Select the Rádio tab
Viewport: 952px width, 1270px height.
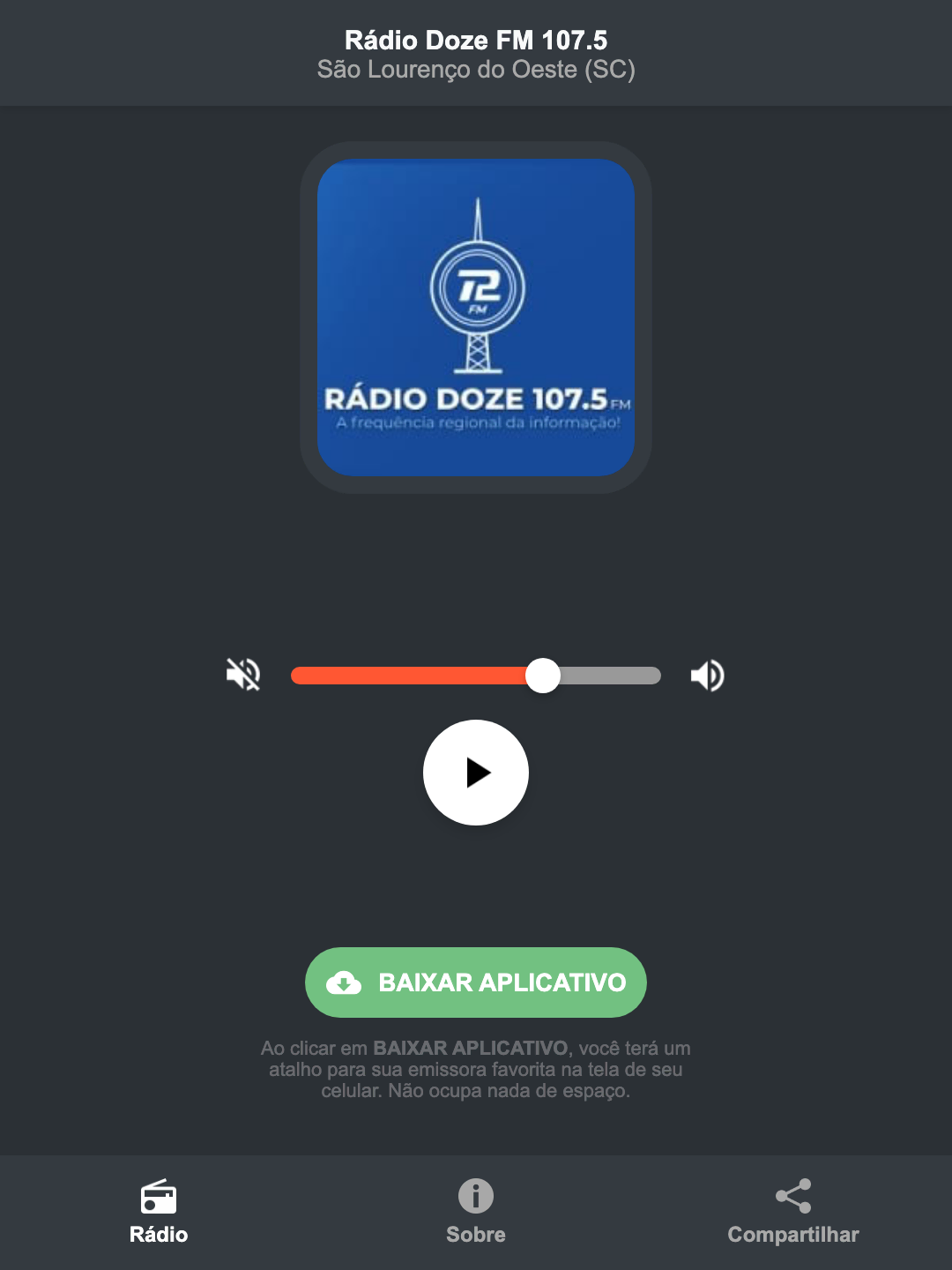point(159,1213)
